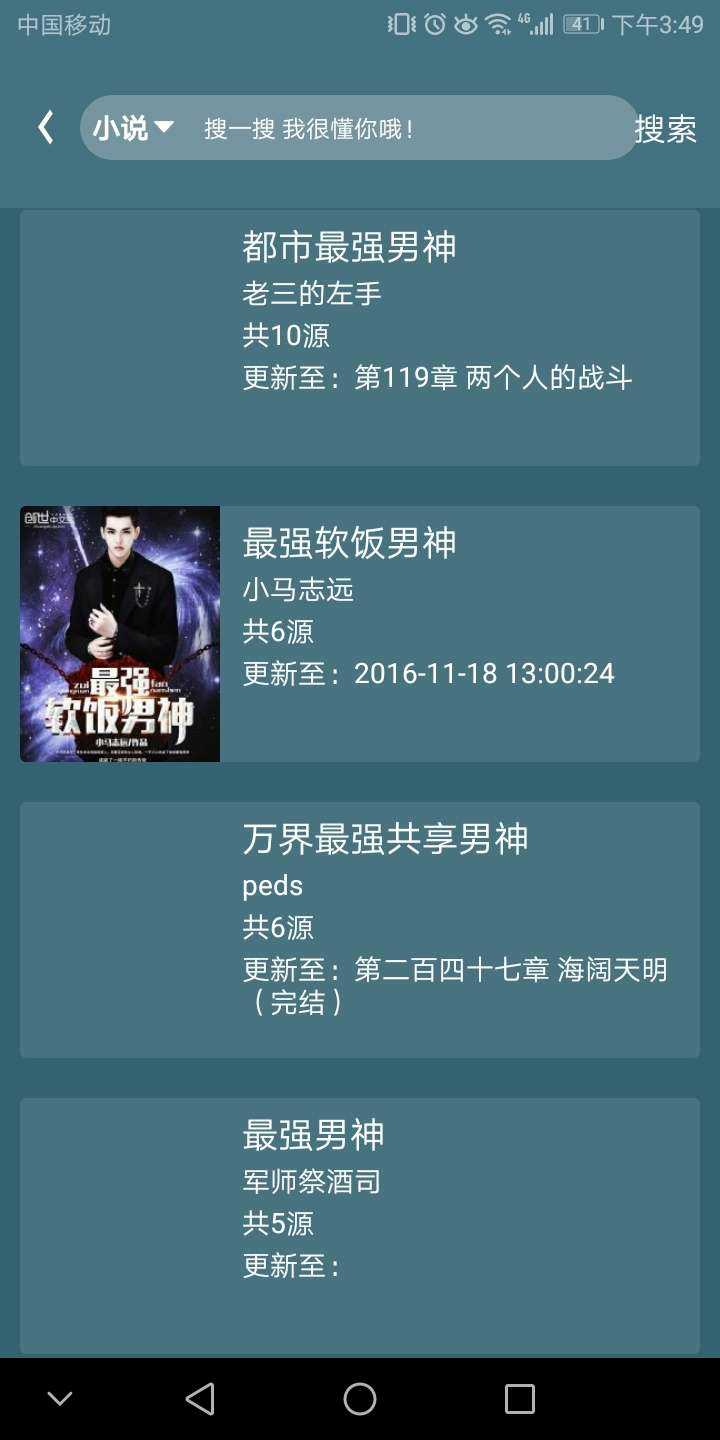Viewport: 720px width, 1440px height.
Task: Tap the 搜索 button
Action: point(665,128)
